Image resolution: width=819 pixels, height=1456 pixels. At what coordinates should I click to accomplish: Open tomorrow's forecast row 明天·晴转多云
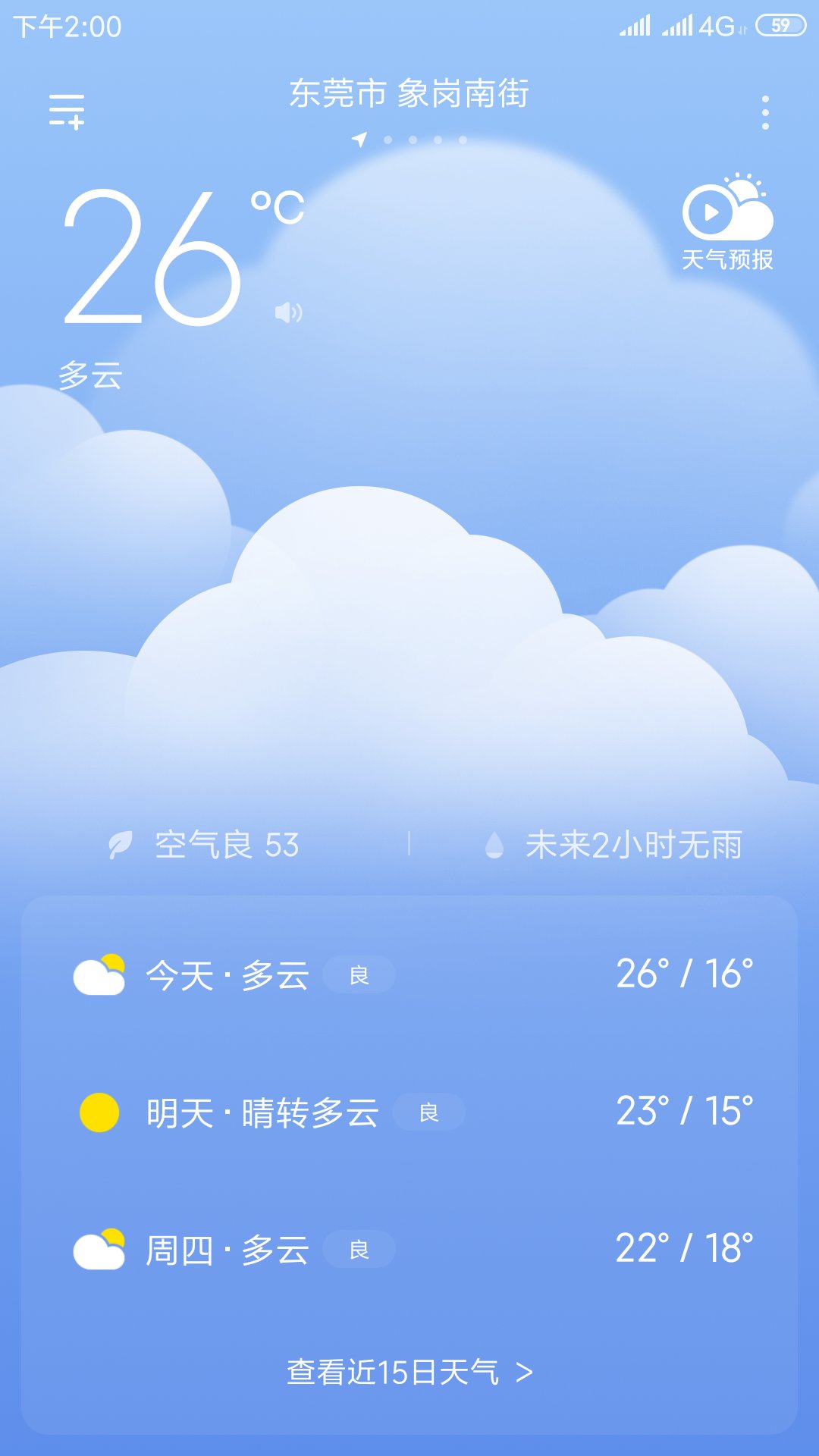[x=409, y=1112]
